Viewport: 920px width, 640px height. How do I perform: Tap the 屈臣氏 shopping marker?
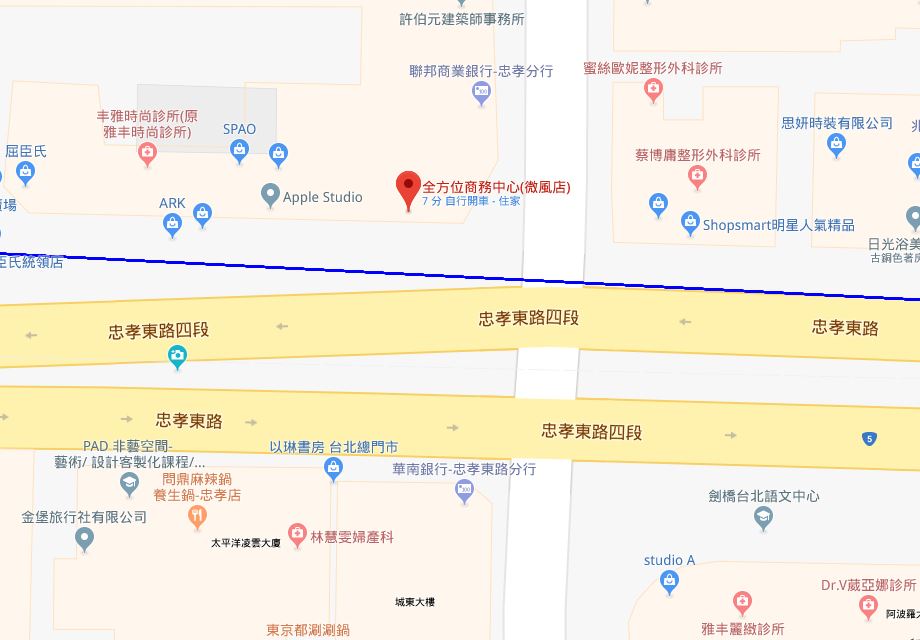(25, 173)
